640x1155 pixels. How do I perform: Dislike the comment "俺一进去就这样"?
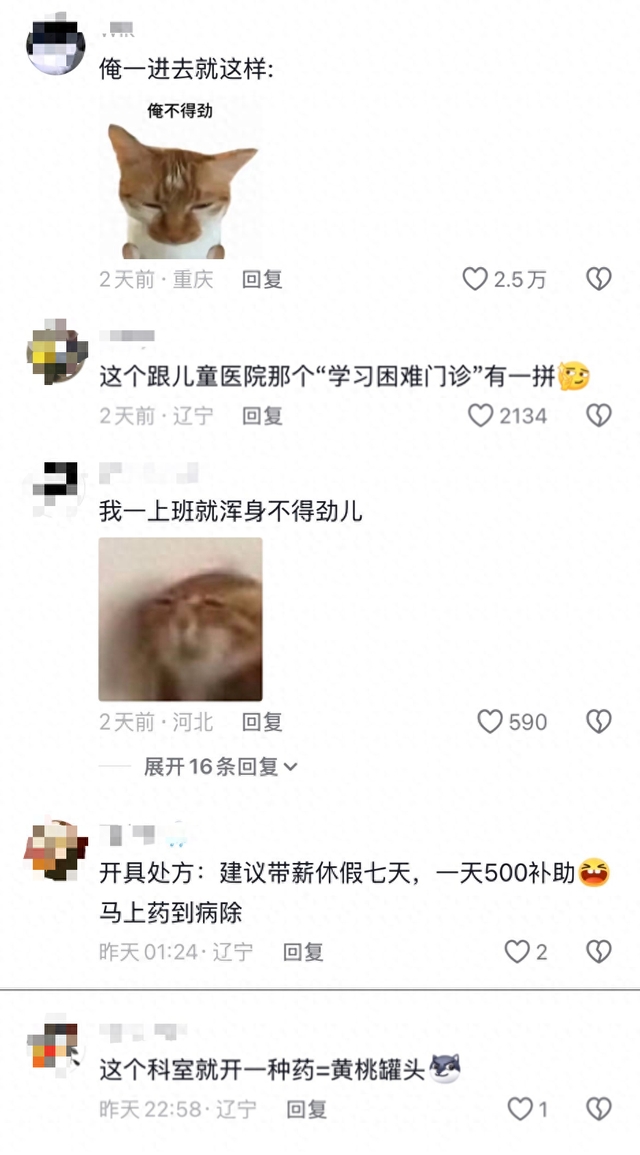click(598, 279)
